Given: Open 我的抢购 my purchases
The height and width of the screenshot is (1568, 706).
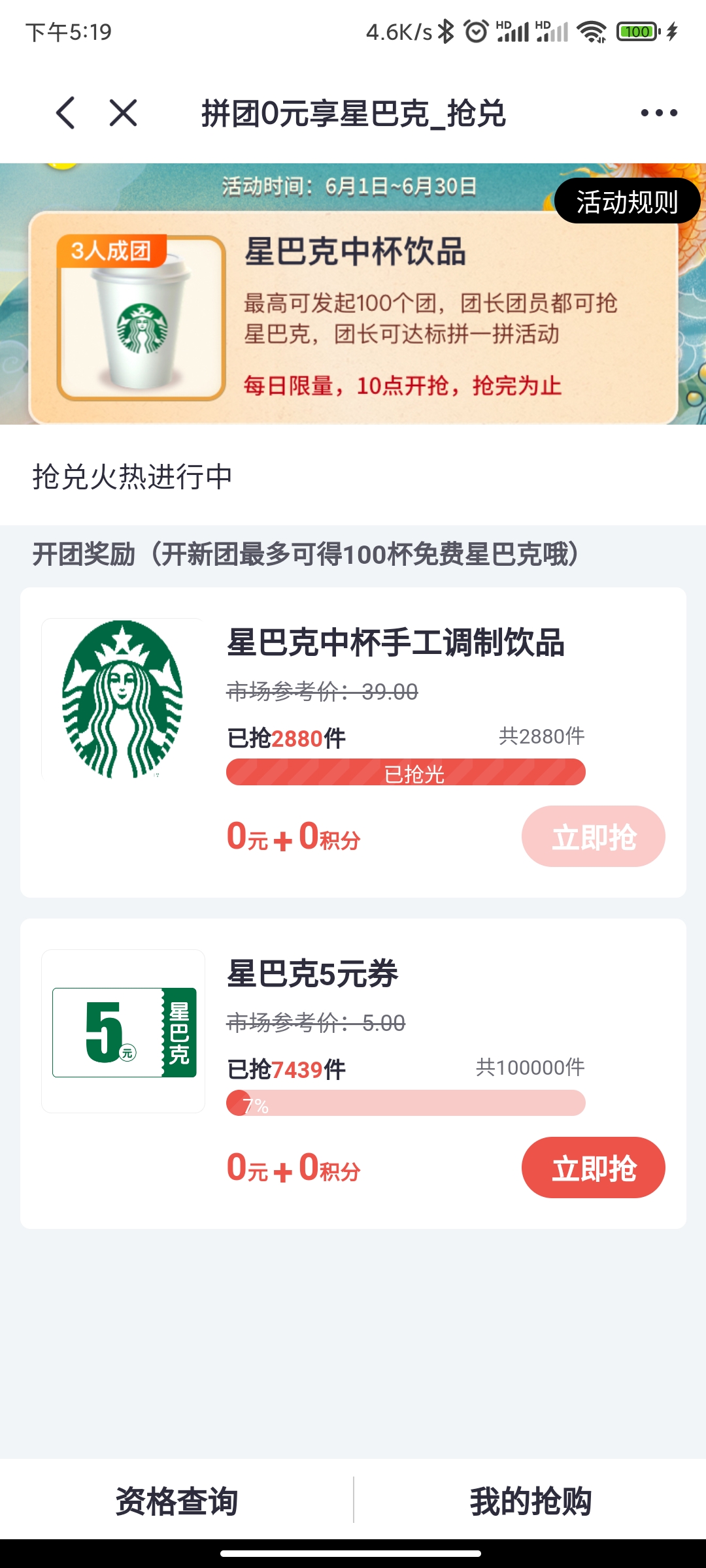Looking at the screenshot, I should click(530, 1501).
